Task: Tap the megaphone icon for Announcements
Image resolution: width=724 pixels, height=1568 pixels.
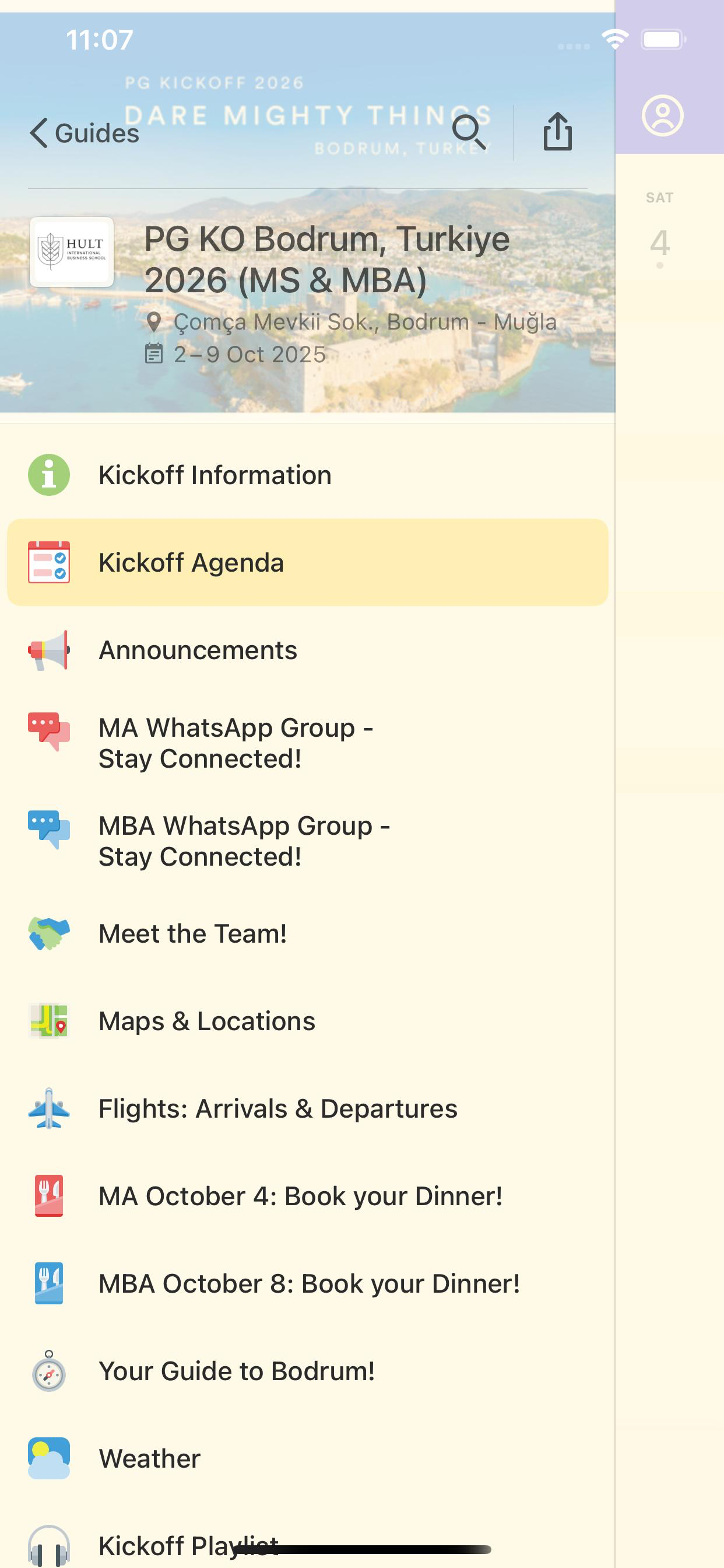Action: (48, 649)
